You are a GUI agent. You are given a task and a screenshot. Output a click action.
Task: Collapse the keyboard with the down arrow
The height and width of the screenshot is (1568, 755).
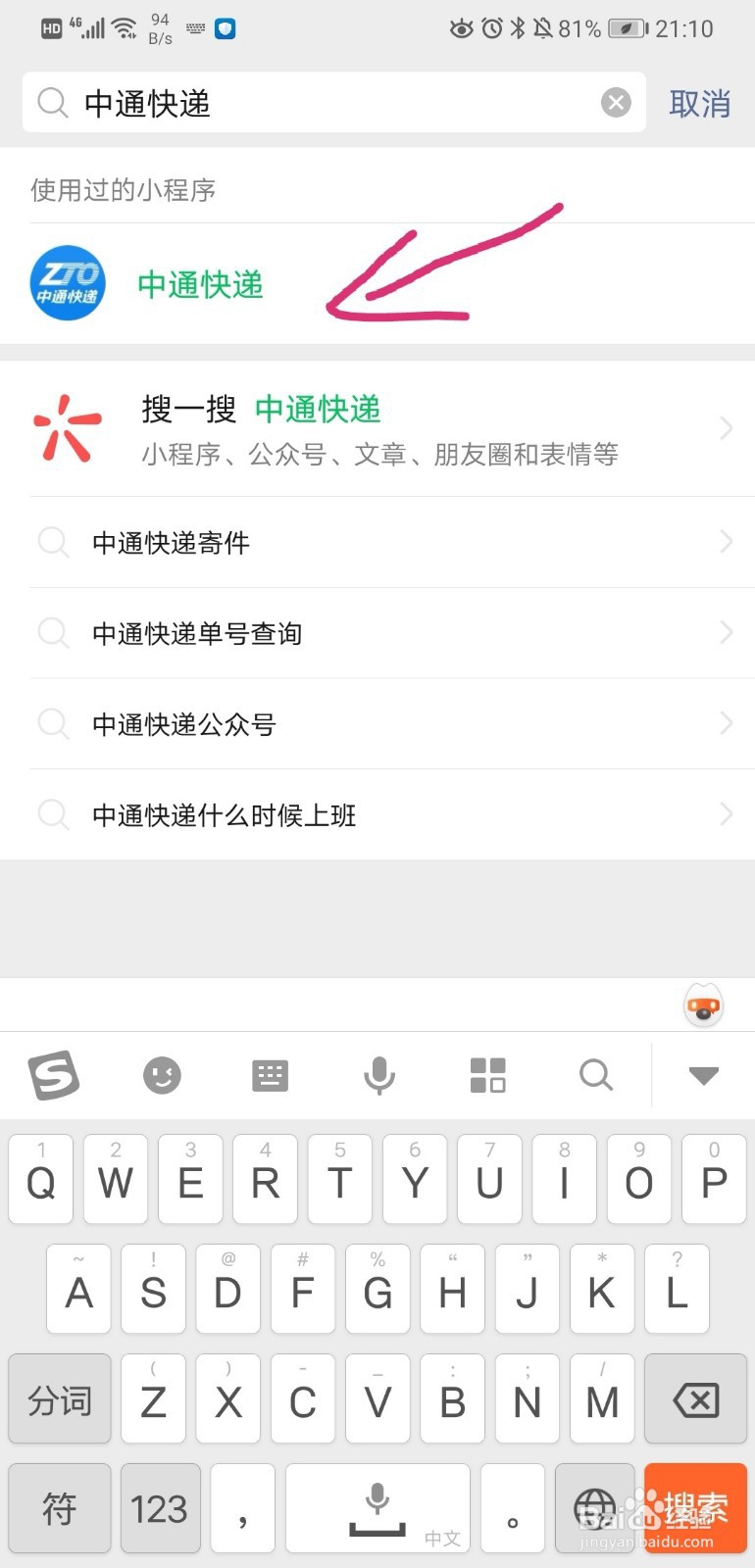tap(702, 1075)
